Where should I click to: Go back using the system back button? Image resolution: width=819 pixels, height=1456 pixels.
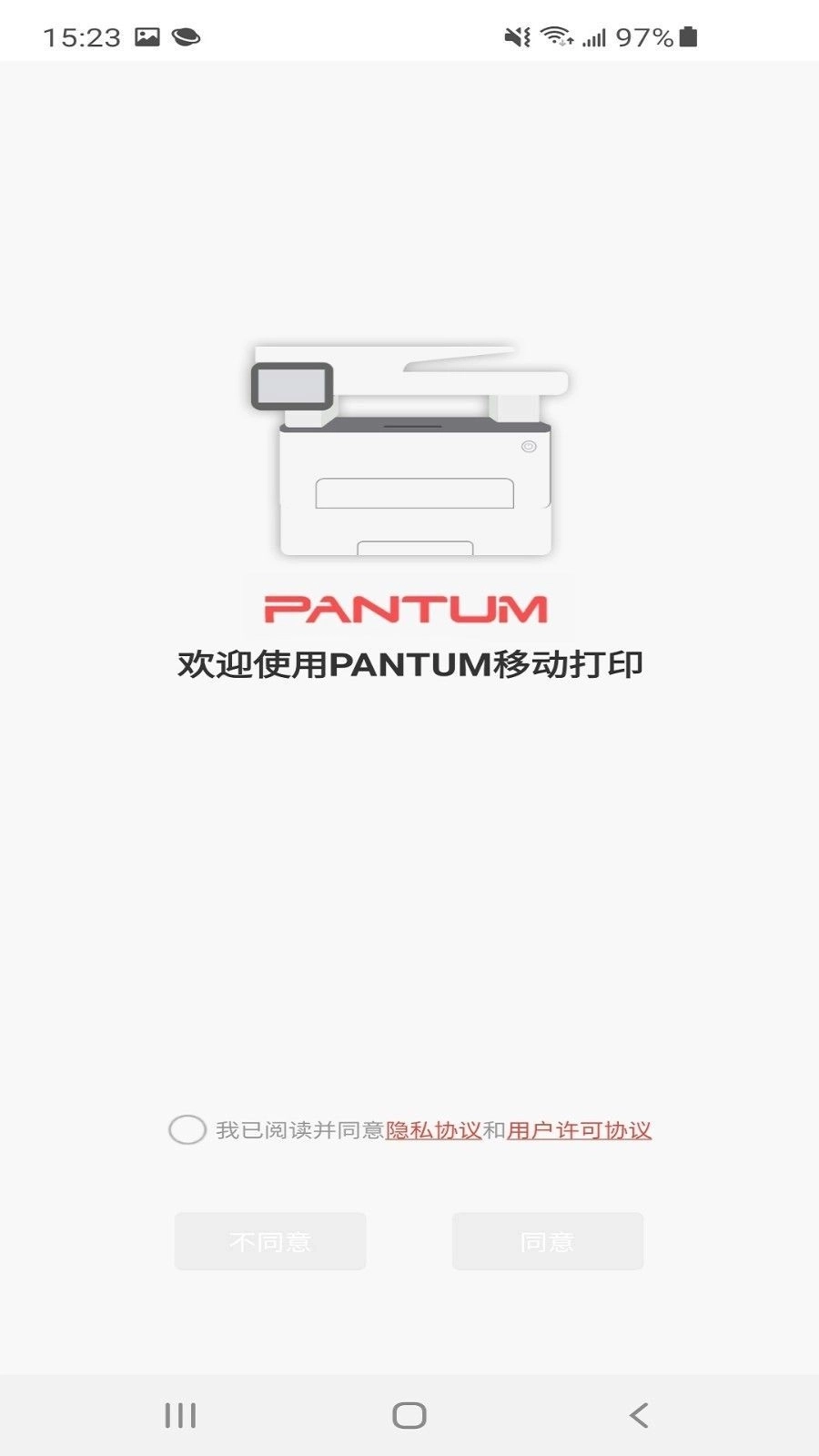(x=639, y=1415)
